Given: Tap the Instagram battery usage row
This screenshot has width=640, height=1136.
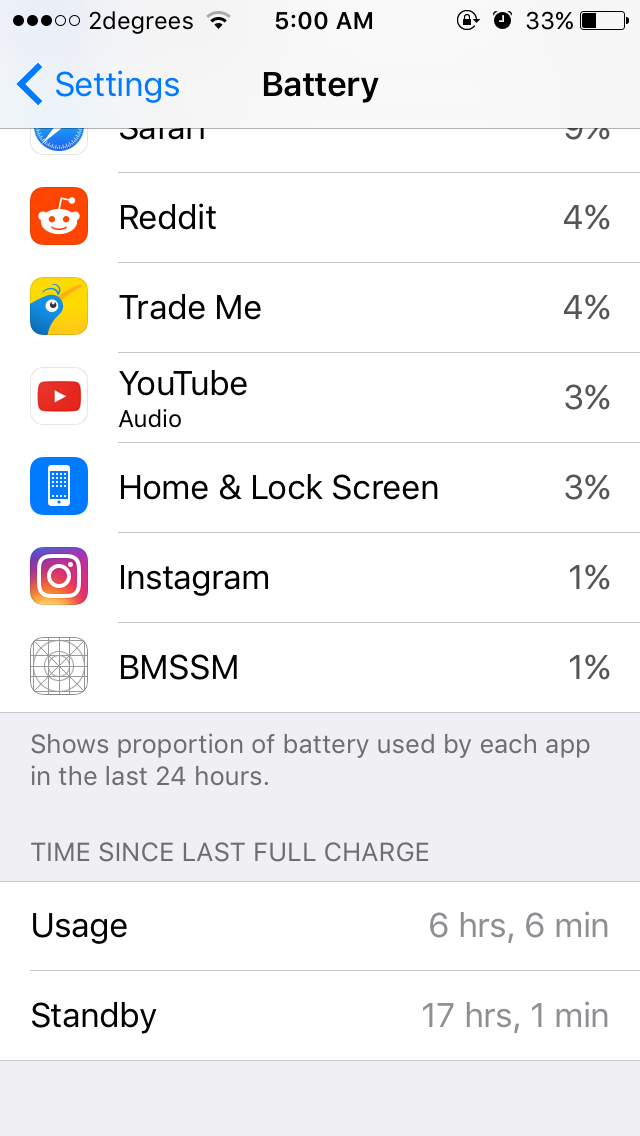Looking at the screenshot, I should point(320,577).
